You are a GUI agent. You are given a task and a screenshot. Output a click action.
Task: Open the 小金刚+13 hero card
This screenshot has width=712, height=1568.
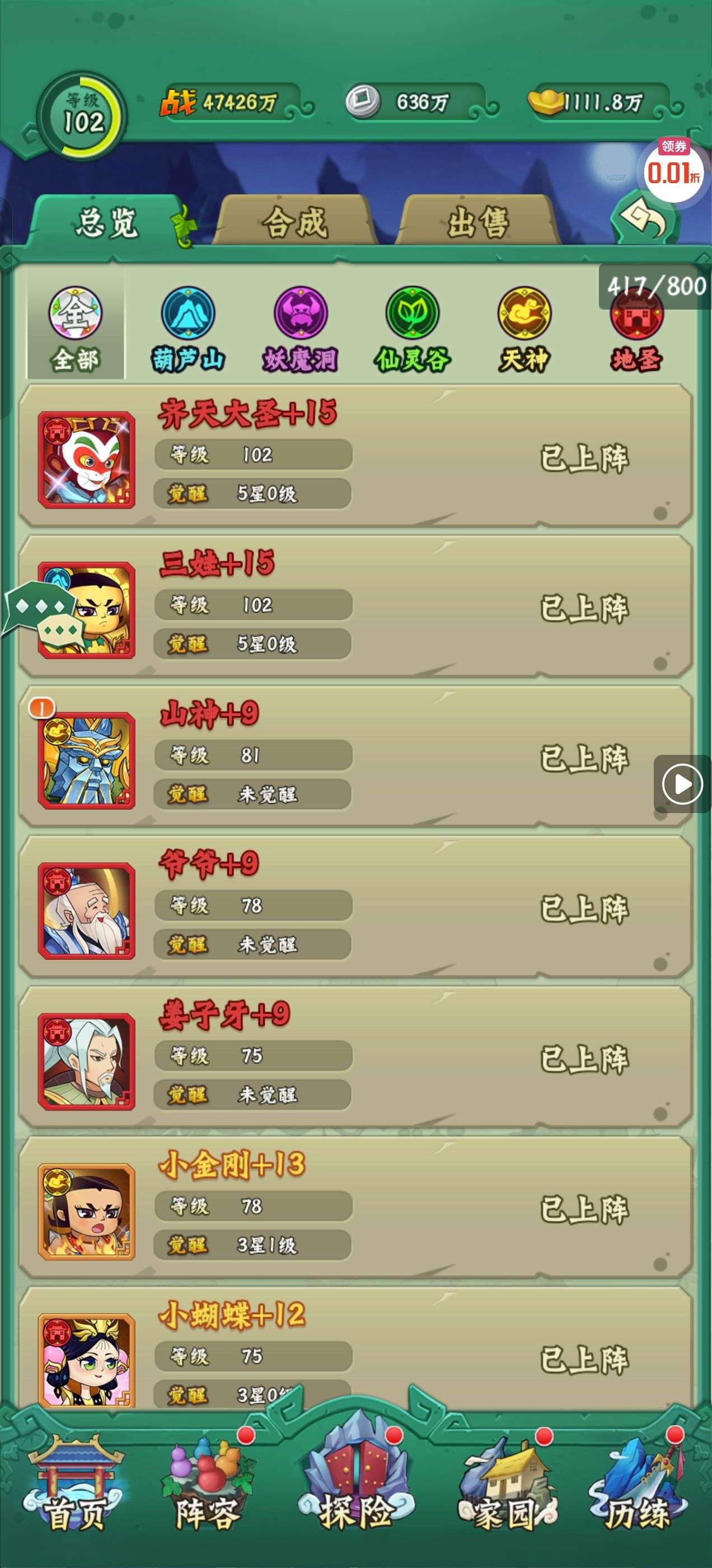click(x=356, y=1208)
